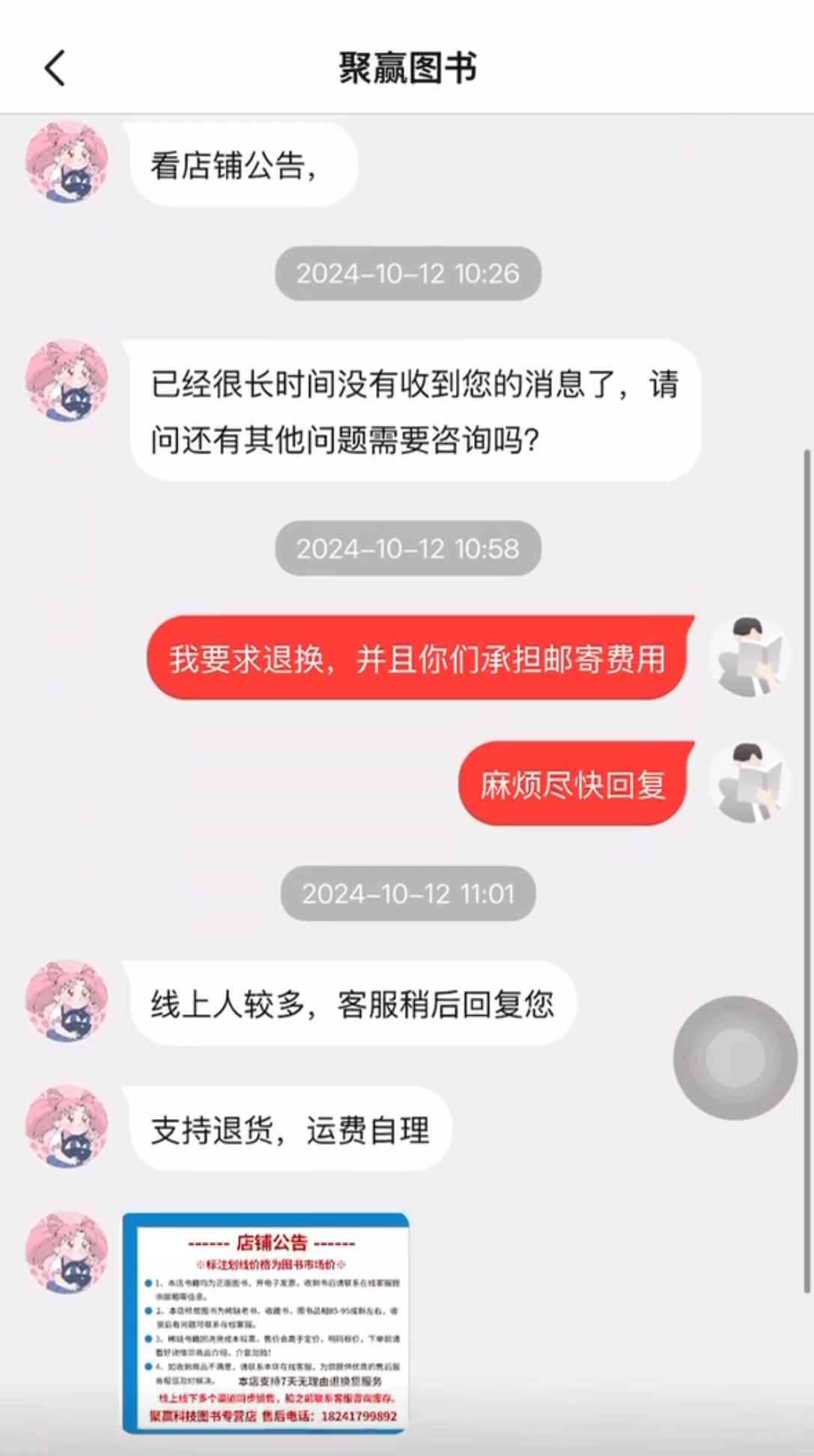Viewport: 814px width, 1456px height.
Task: Open the seller's avatar beside 看店铺公告
Action: 67,161
